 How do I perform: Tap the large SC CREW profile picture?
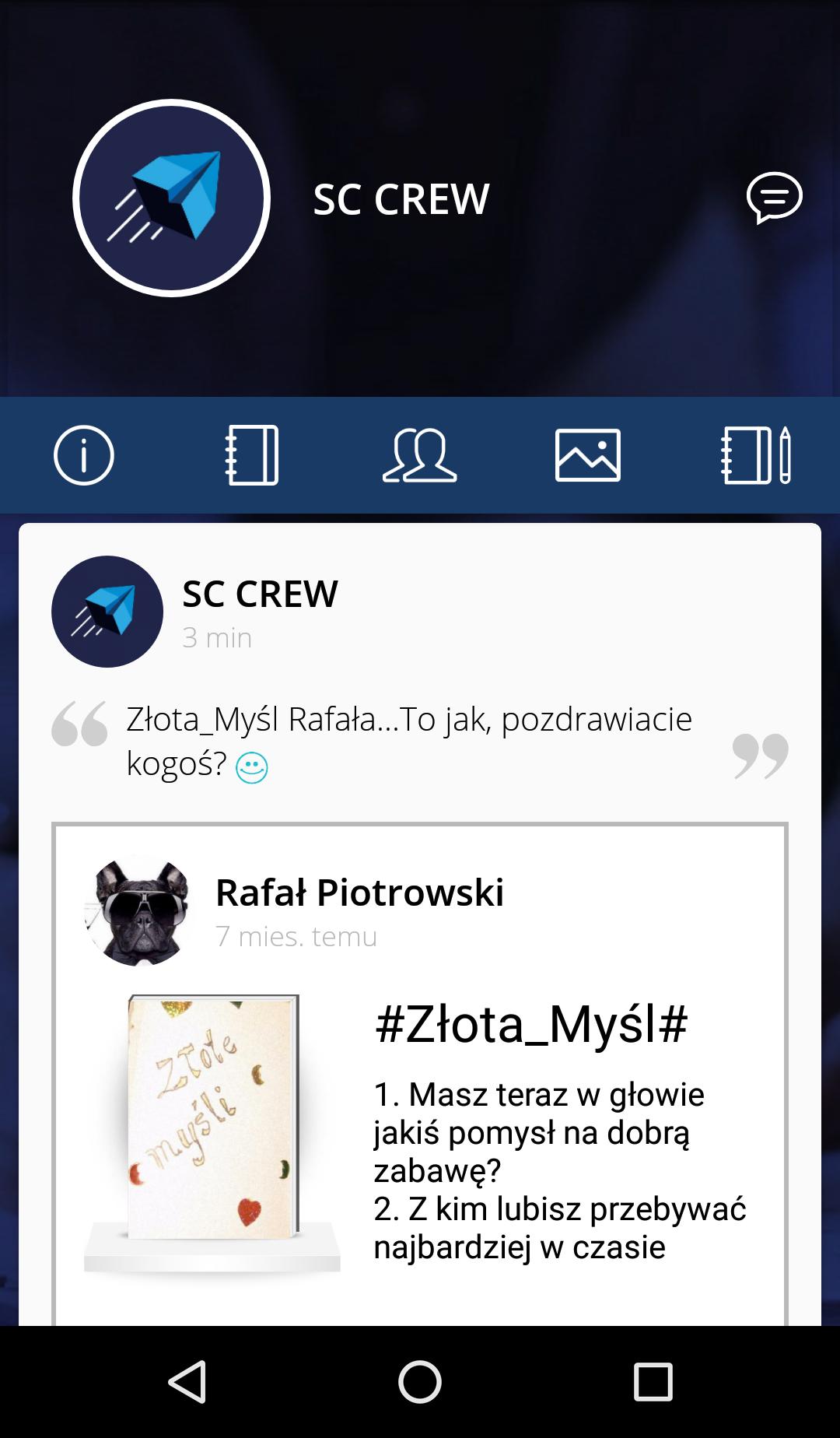[x=172, y=198]
